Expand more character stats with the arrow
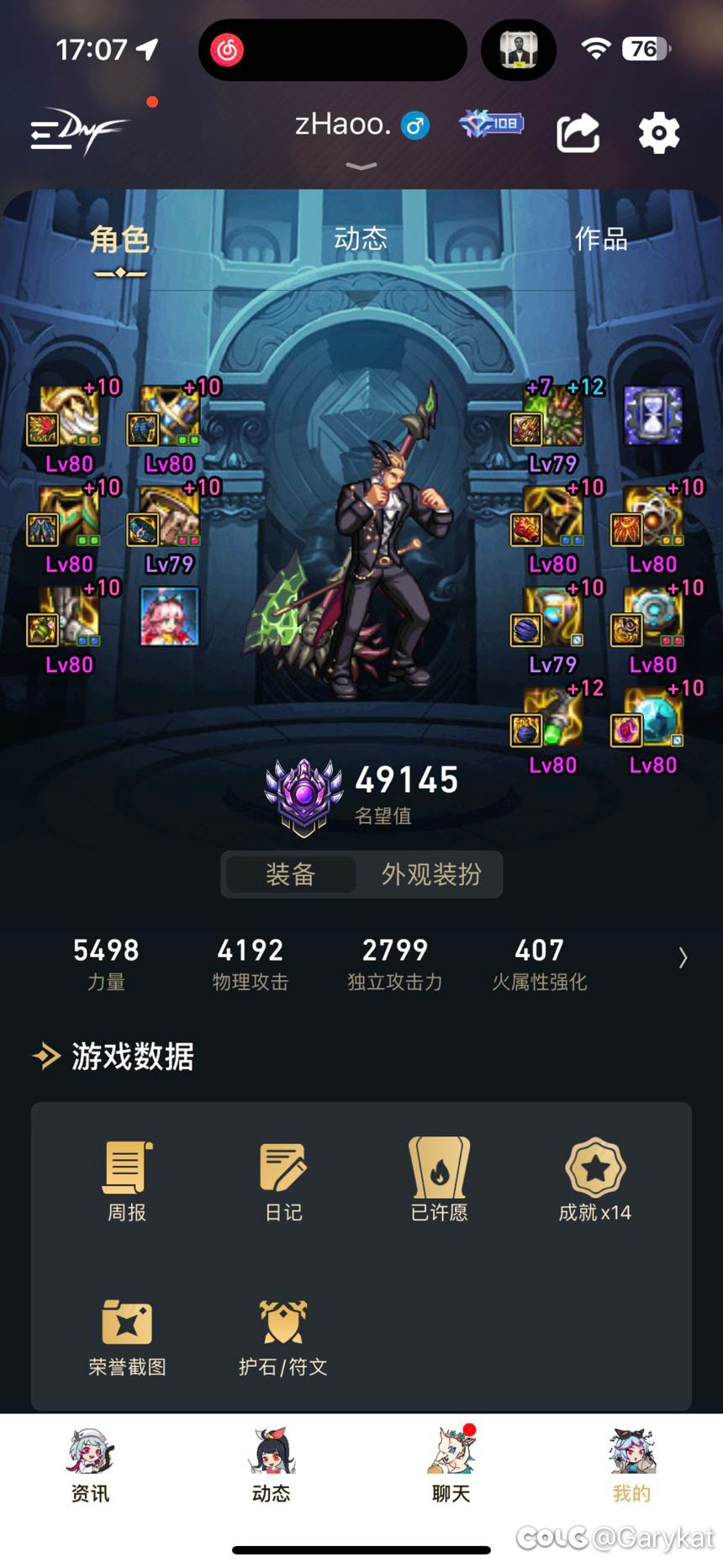Viewport: 723px width, 1568px height. pos(683,958)
